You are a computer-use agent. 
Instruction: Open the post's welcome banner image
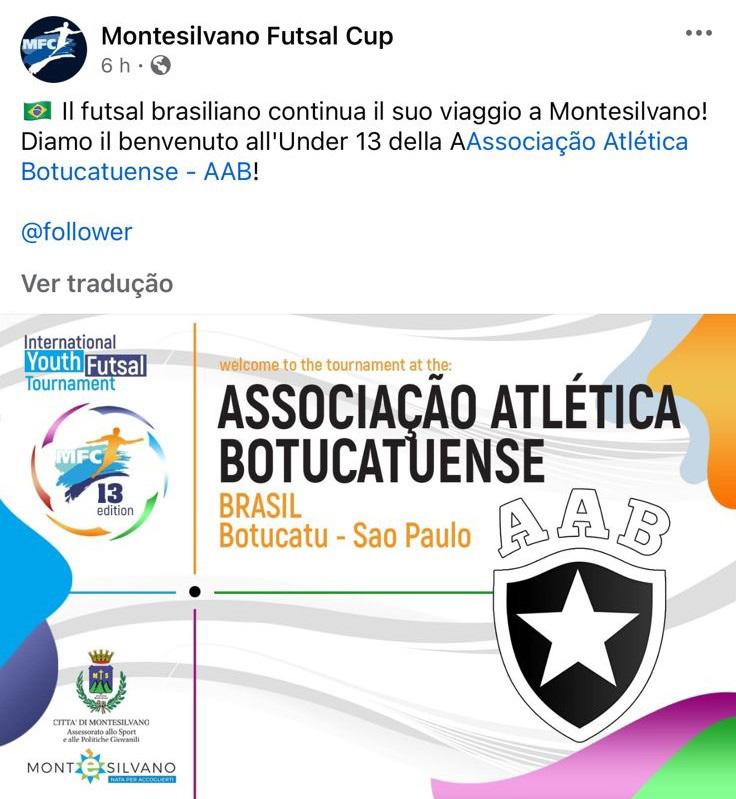(x=368, y=556)
